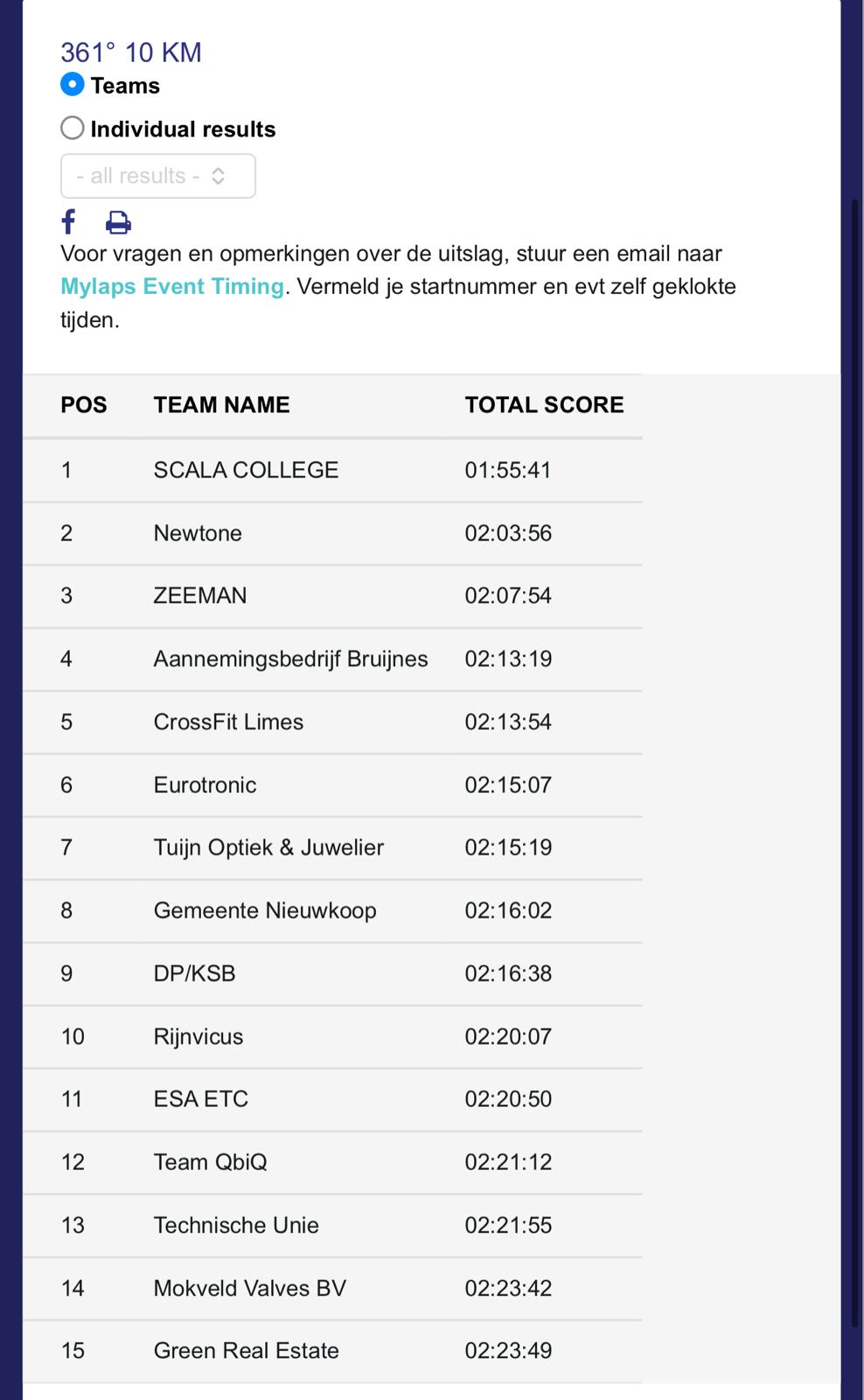Print the results page

click(118, 222)
